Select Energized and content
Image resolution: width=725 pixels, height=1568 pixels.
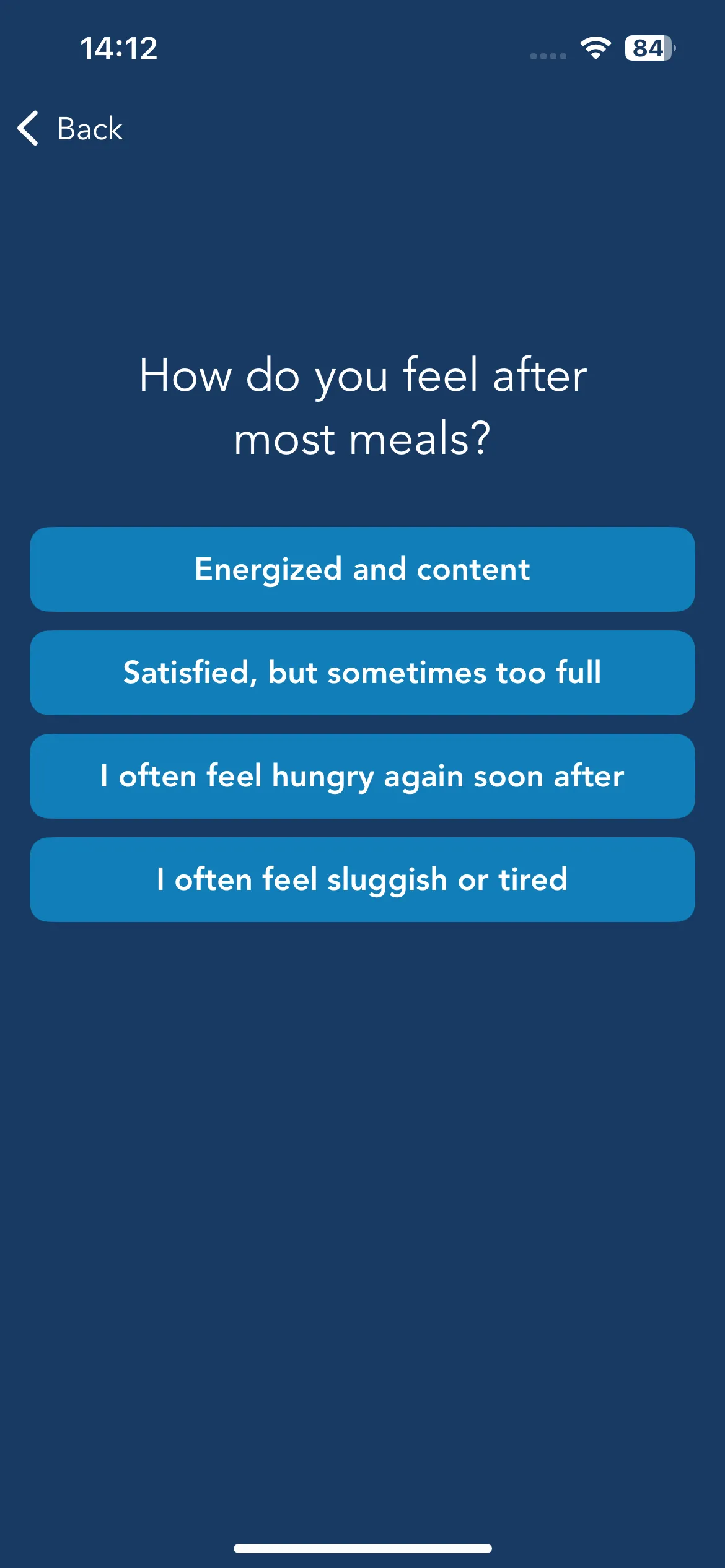(362, 569)
